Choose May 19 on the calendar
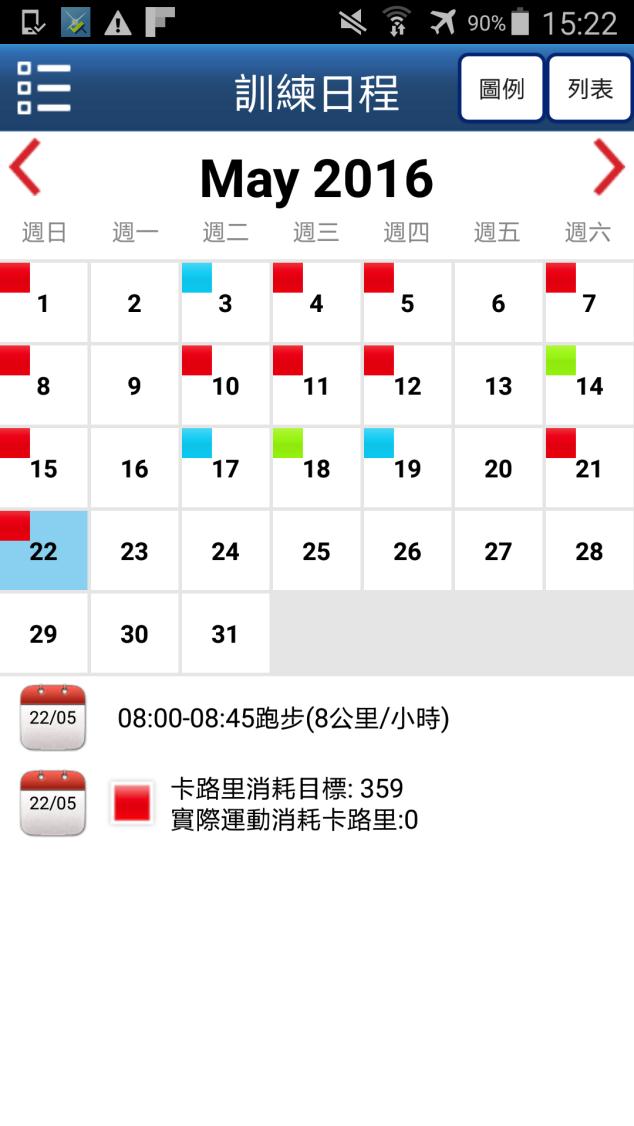 click(x=407, y=468)
